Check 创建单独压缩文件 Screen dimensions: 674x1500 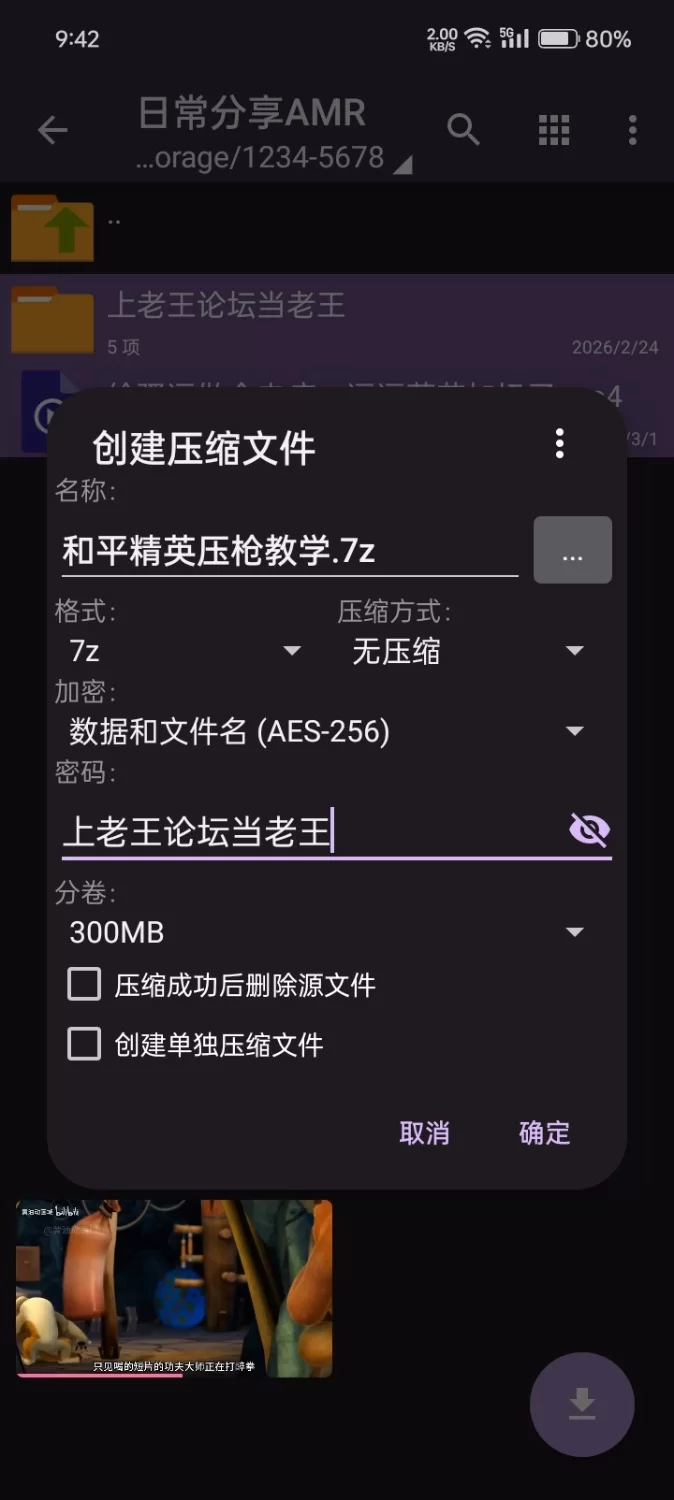(84, 1045)
